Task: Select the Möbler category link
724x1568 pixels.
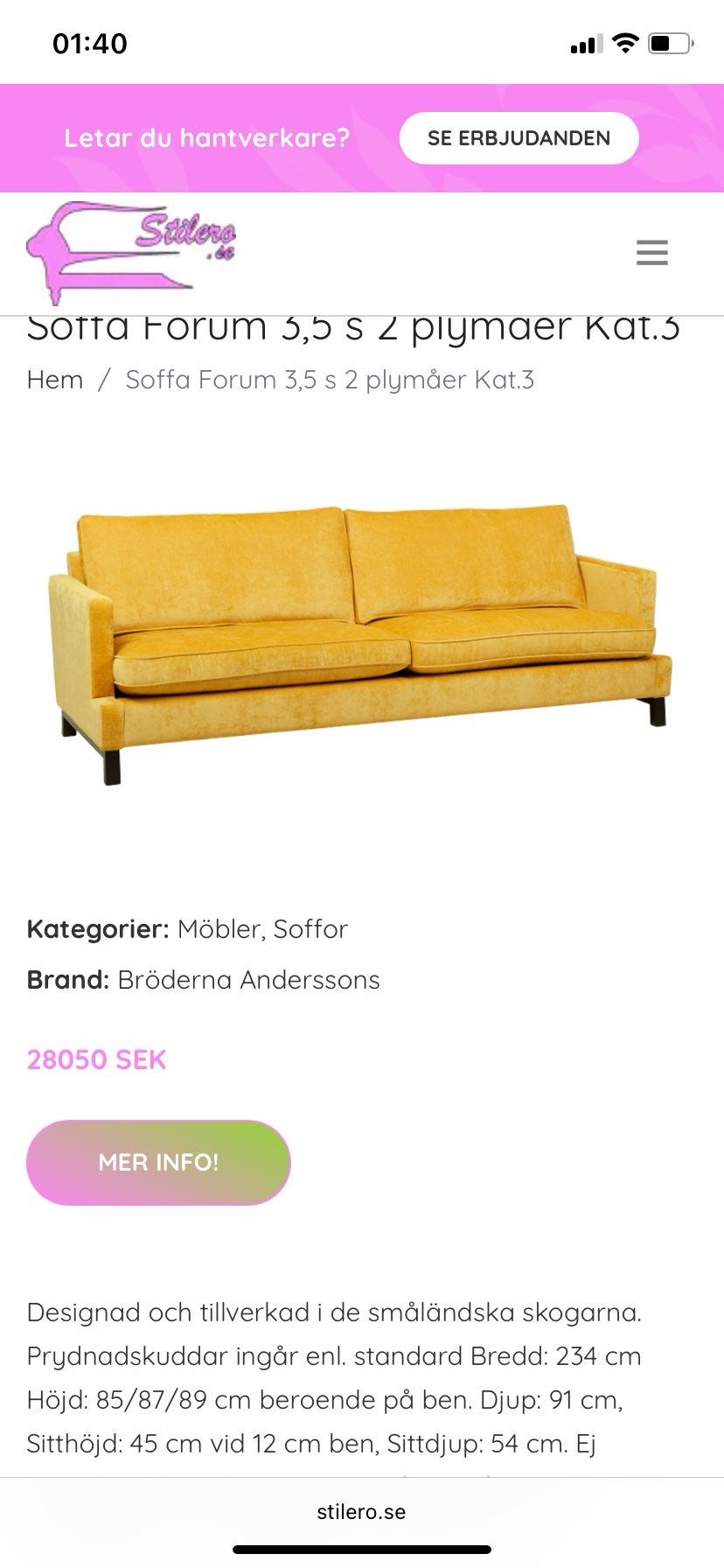Action: 214,929
